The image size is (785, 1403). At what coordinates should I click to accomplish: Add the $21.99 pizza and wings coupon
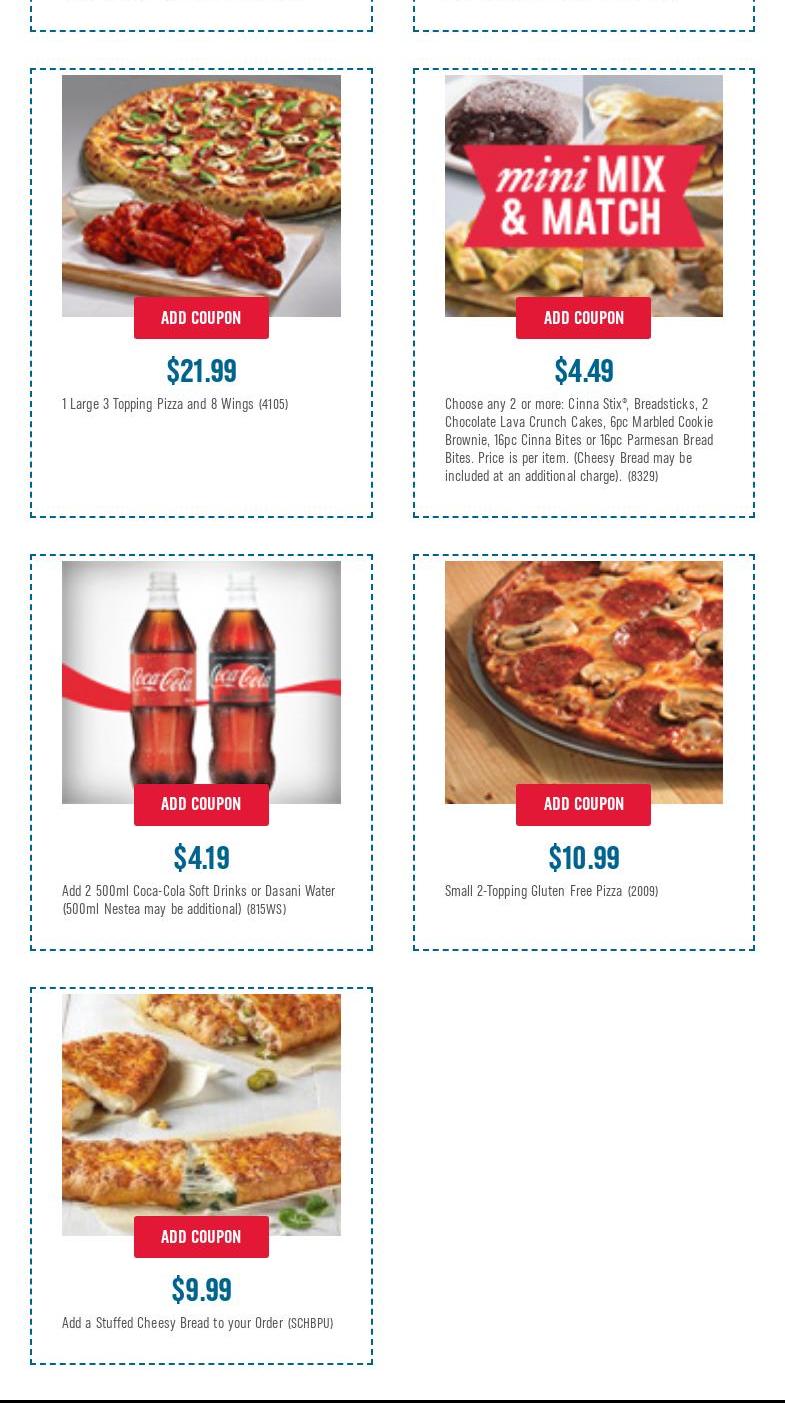click(201, 318)
